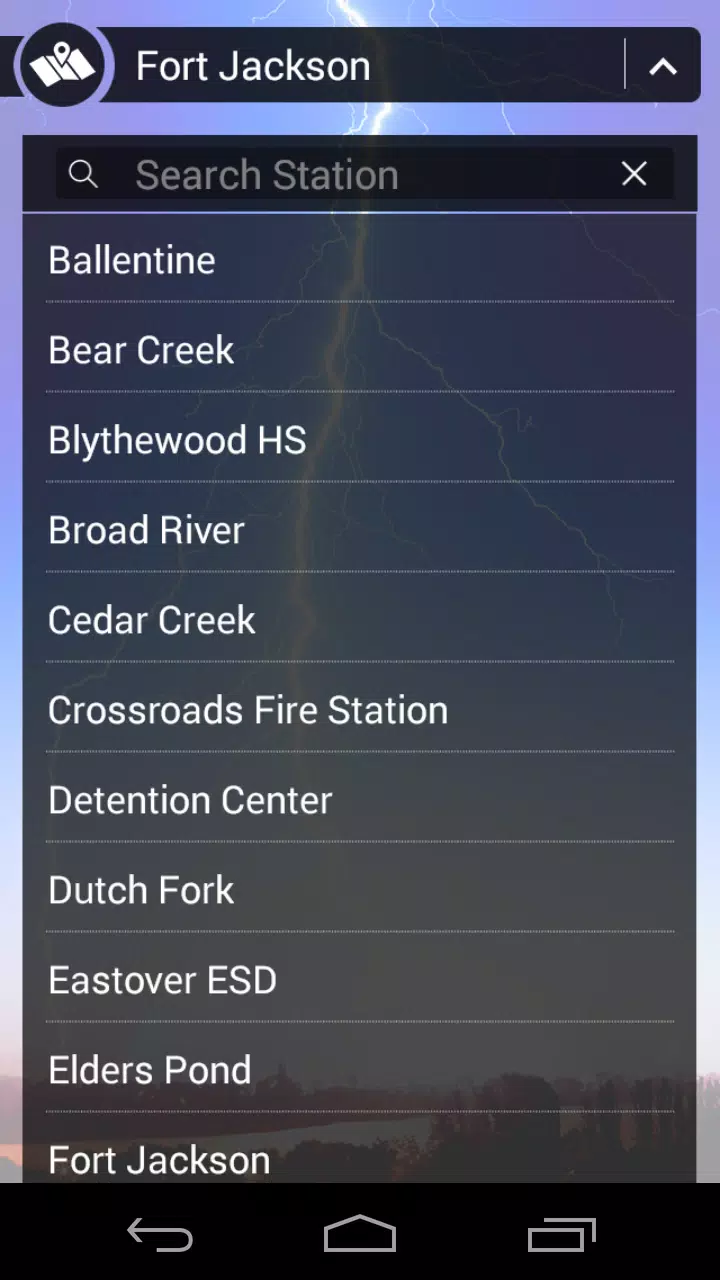Tap the Android home navigation icon
This screenshot has height=1280, width=720.
pyautogui.click(x=360, y=1235)
